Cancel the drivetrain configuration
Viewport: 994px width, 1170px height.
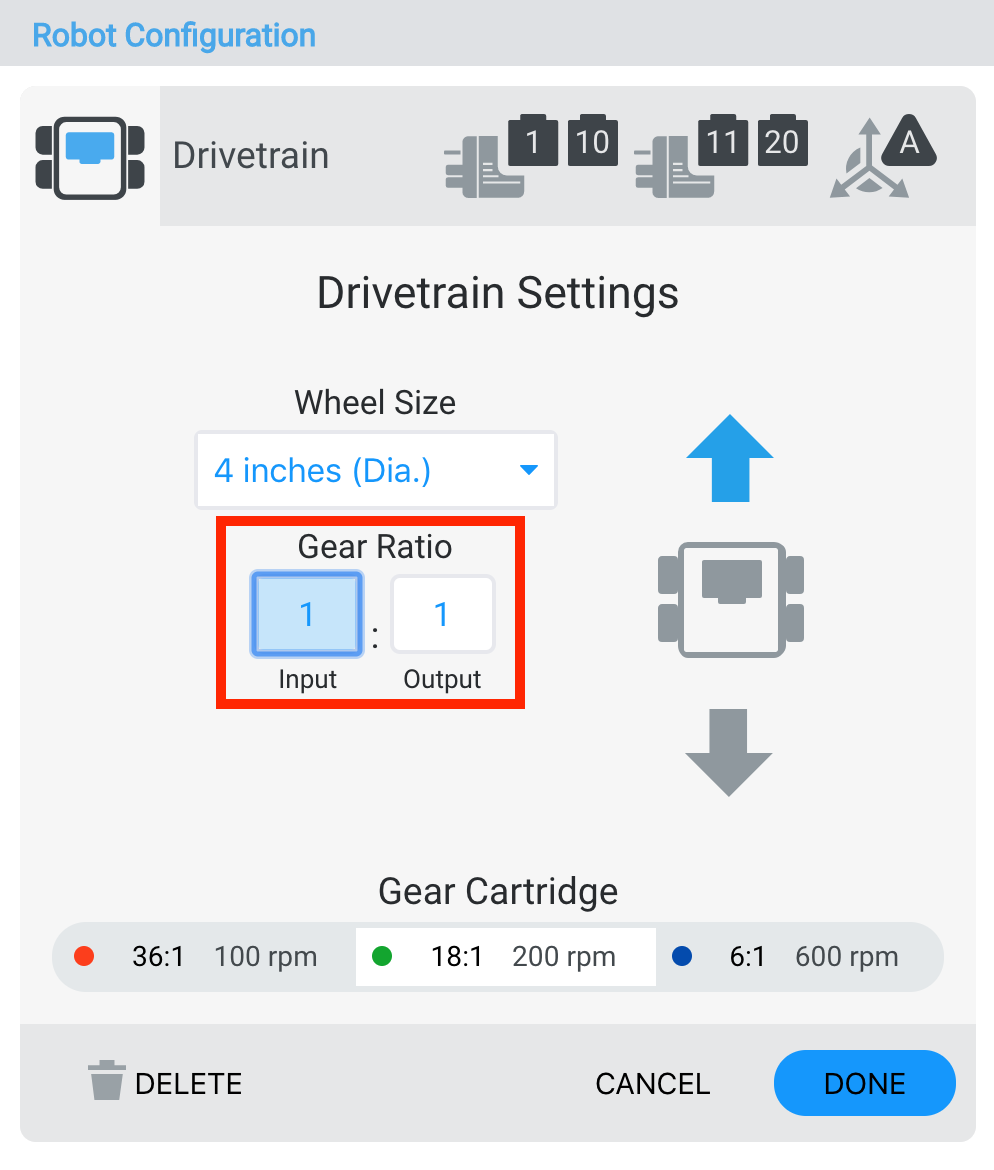(652, 1083)
